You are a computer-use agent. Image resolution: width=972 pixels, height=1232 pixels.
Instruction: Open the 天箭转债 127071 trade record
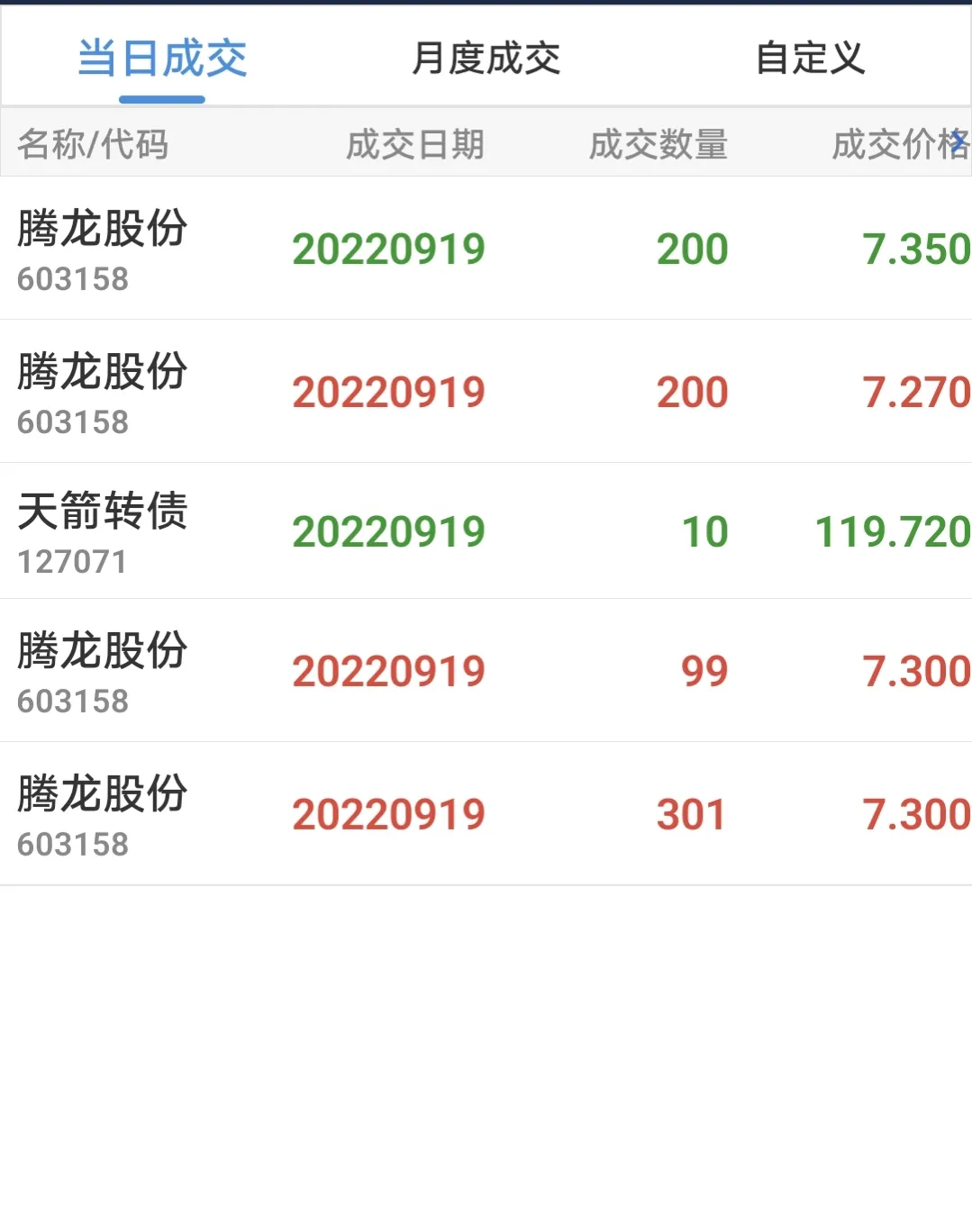pos(486,531)
